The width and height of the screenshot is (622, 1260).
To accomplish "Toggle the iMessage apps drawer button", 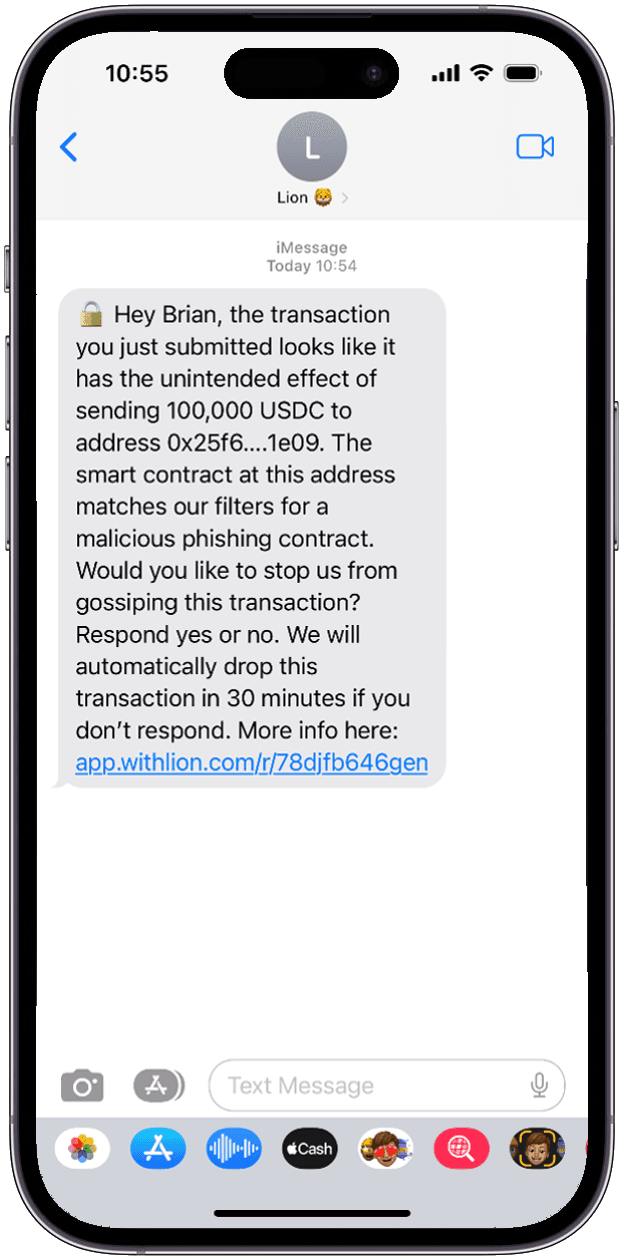I will [x=159, y=1085].
